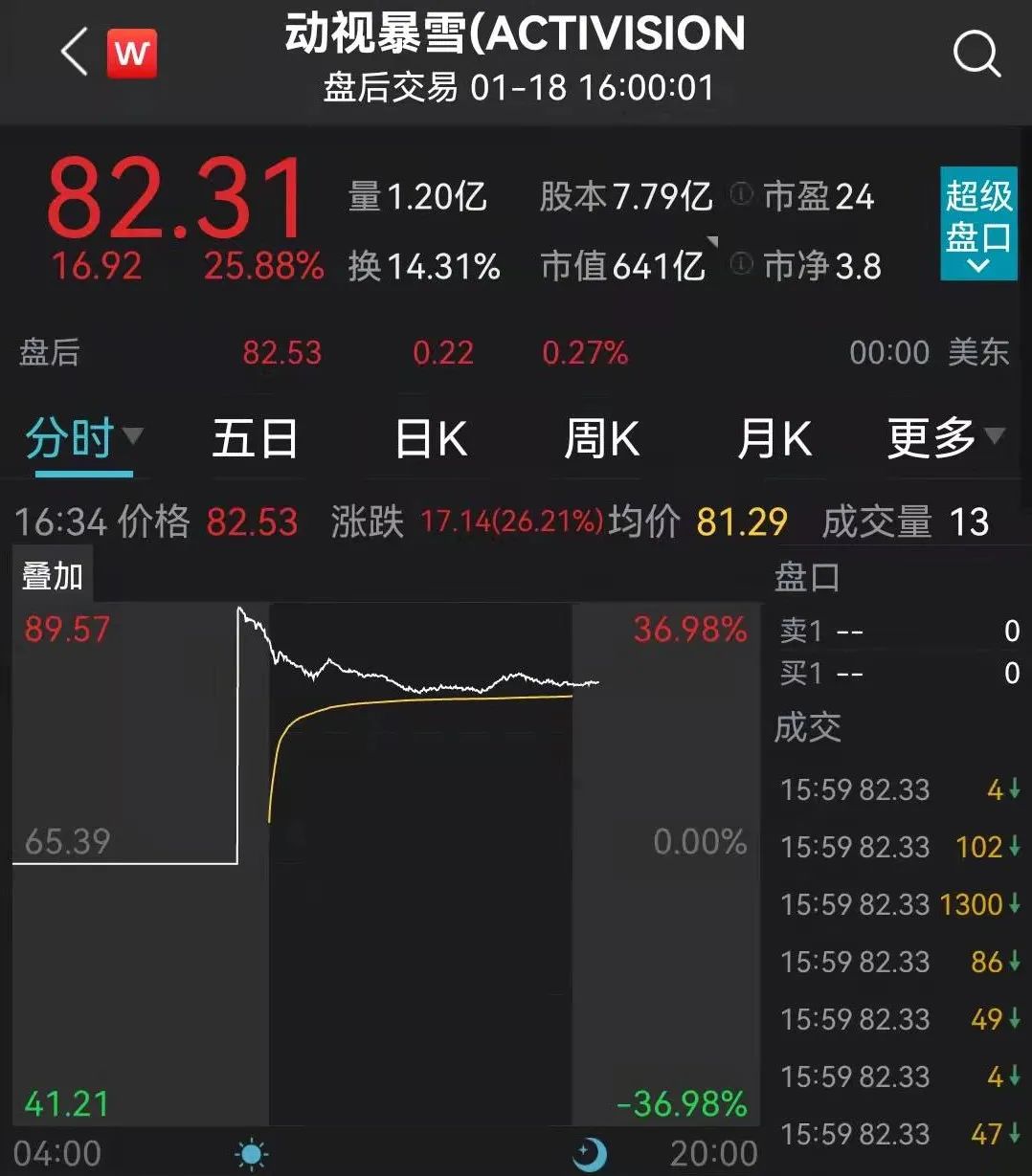Image resolution: width=1032 pixels, height=1176 pixels.
Task: Open the search magnifier icon
Action: (976, 54)
